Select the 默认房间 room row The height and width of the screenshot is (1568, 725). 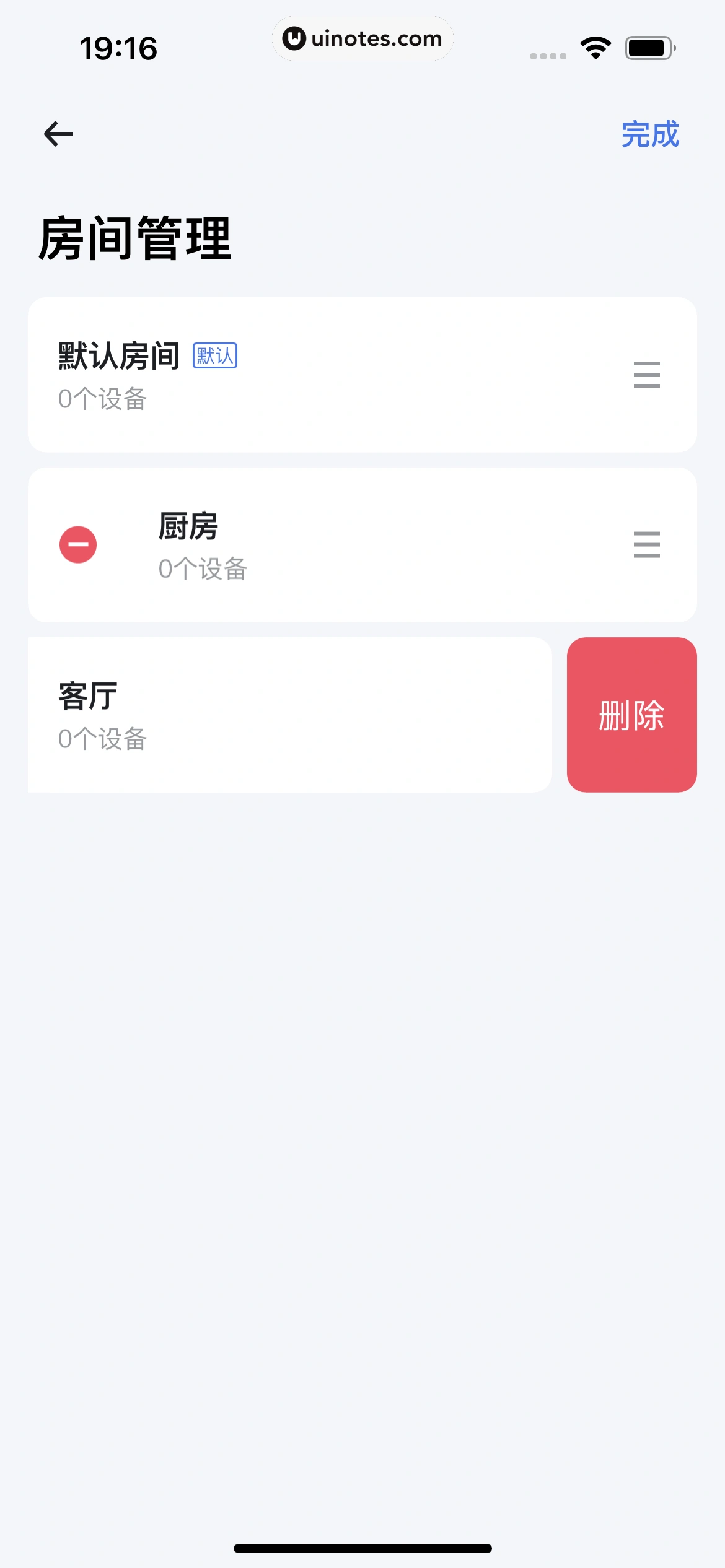(310, 375)
